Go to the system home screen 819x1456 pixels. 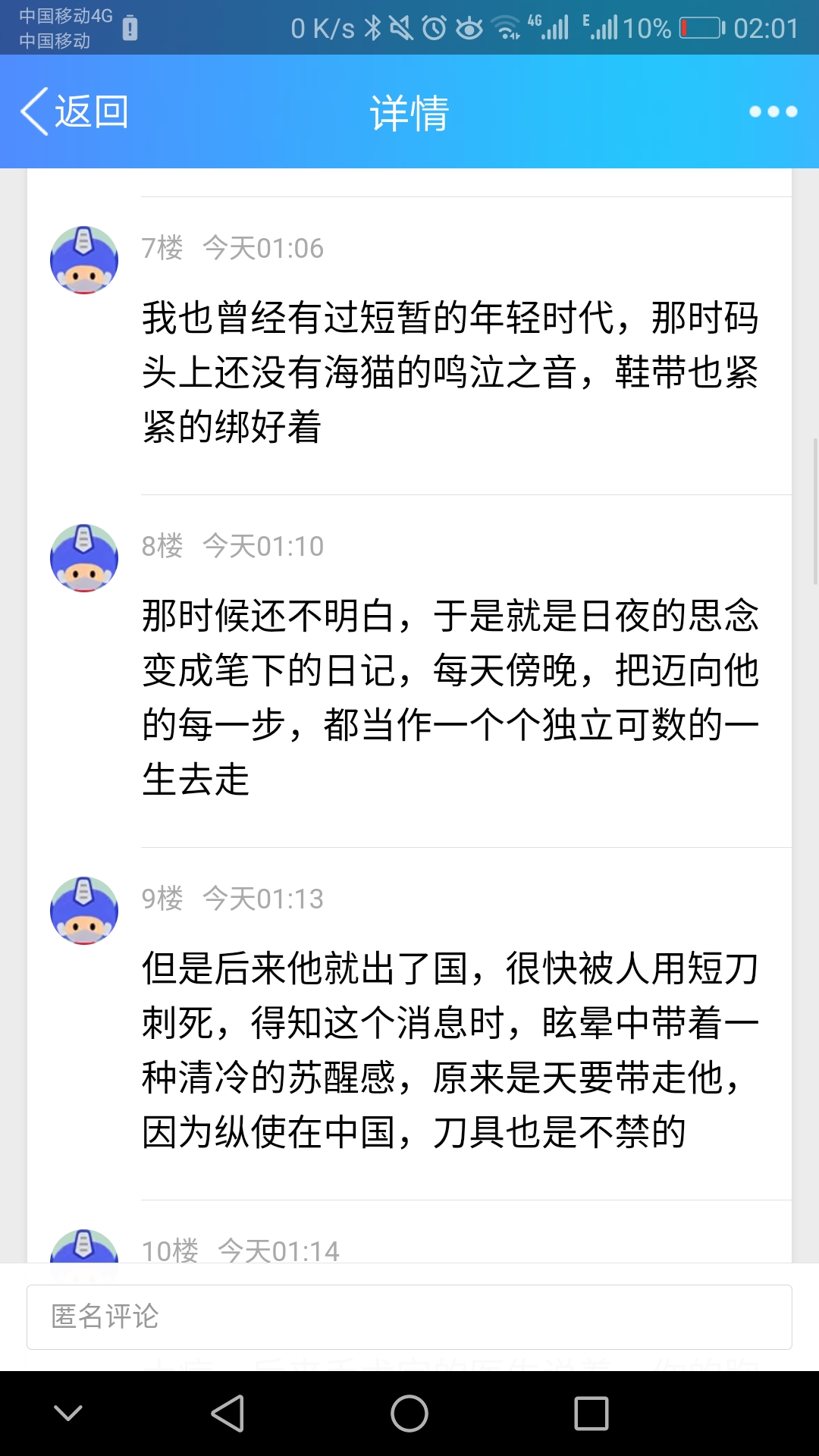coord(409,1414)
